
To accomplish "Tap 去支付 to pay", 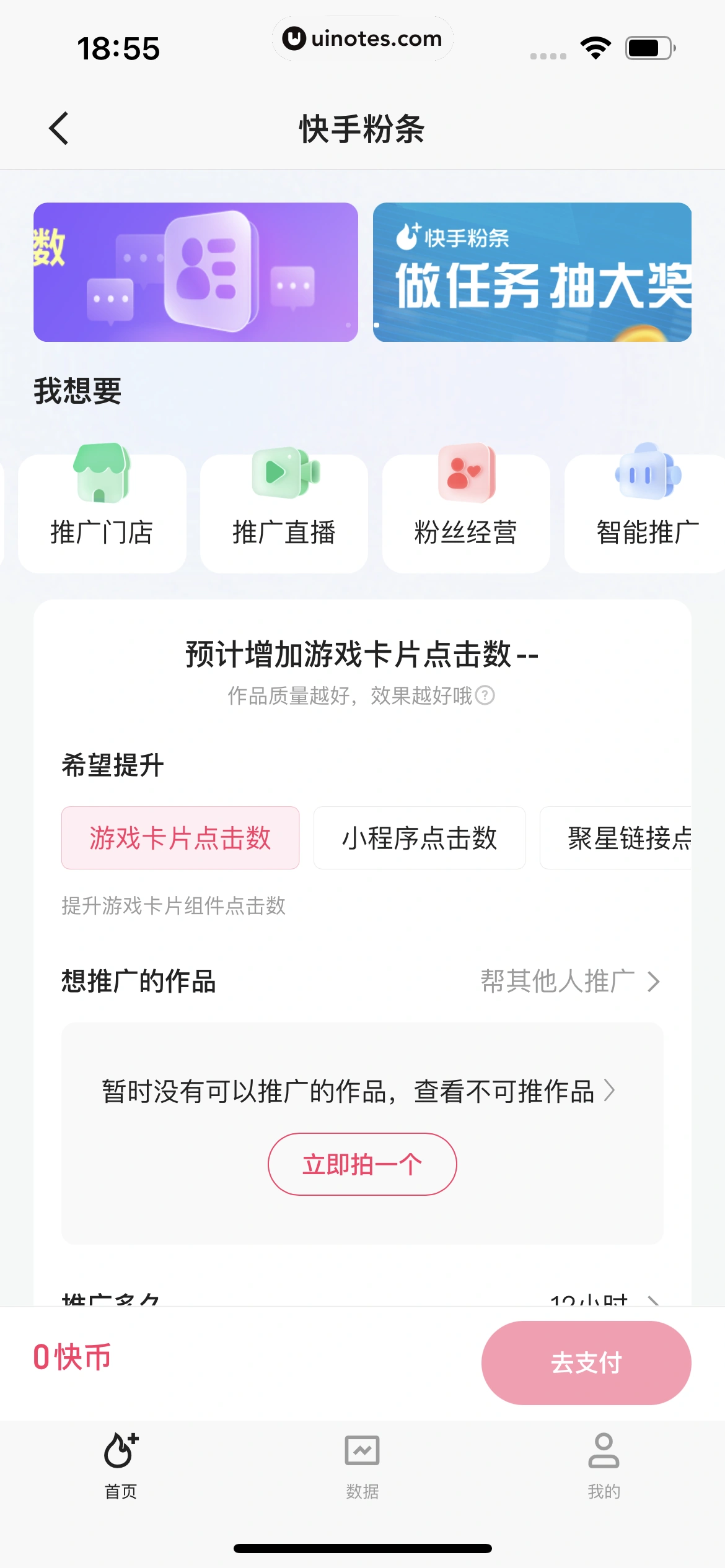I will point(586,1362).
